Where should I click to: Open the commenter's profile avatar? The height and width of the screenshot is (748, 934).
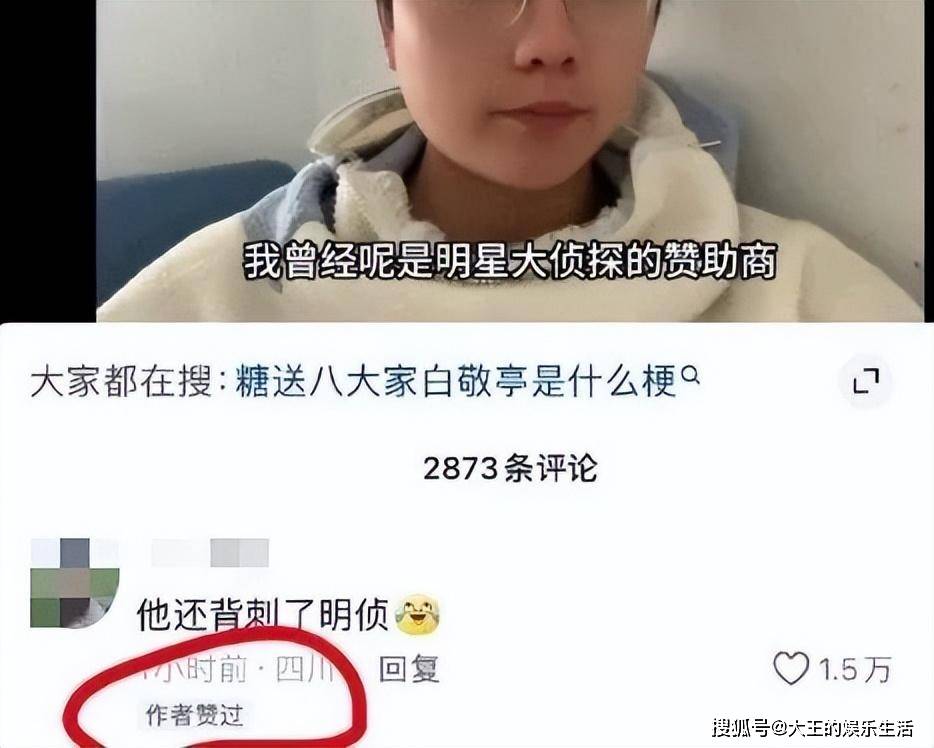click(75, 583)
